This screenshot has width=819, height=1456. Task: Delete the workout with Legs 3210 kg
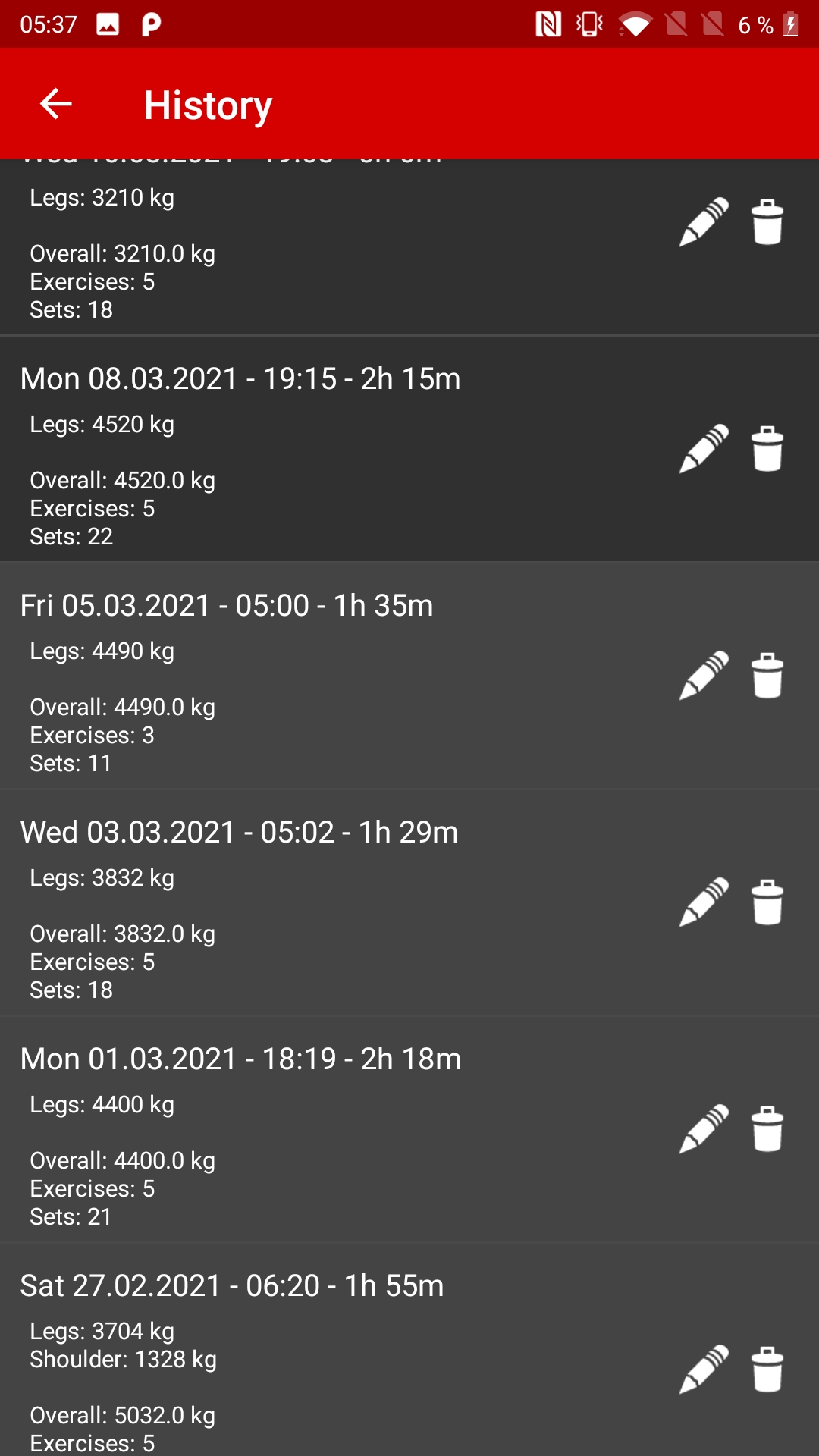pos(767,222)
